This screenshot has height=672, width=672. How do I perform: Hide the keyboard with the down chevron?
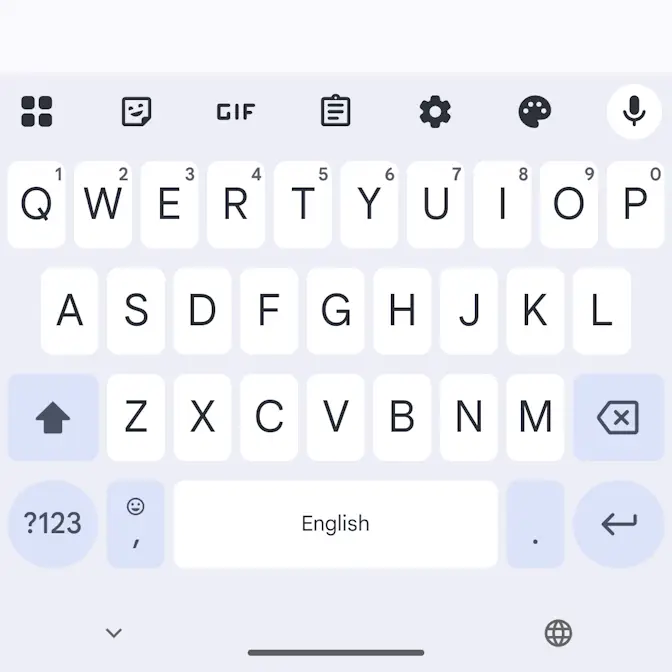(x=114, y=632)
